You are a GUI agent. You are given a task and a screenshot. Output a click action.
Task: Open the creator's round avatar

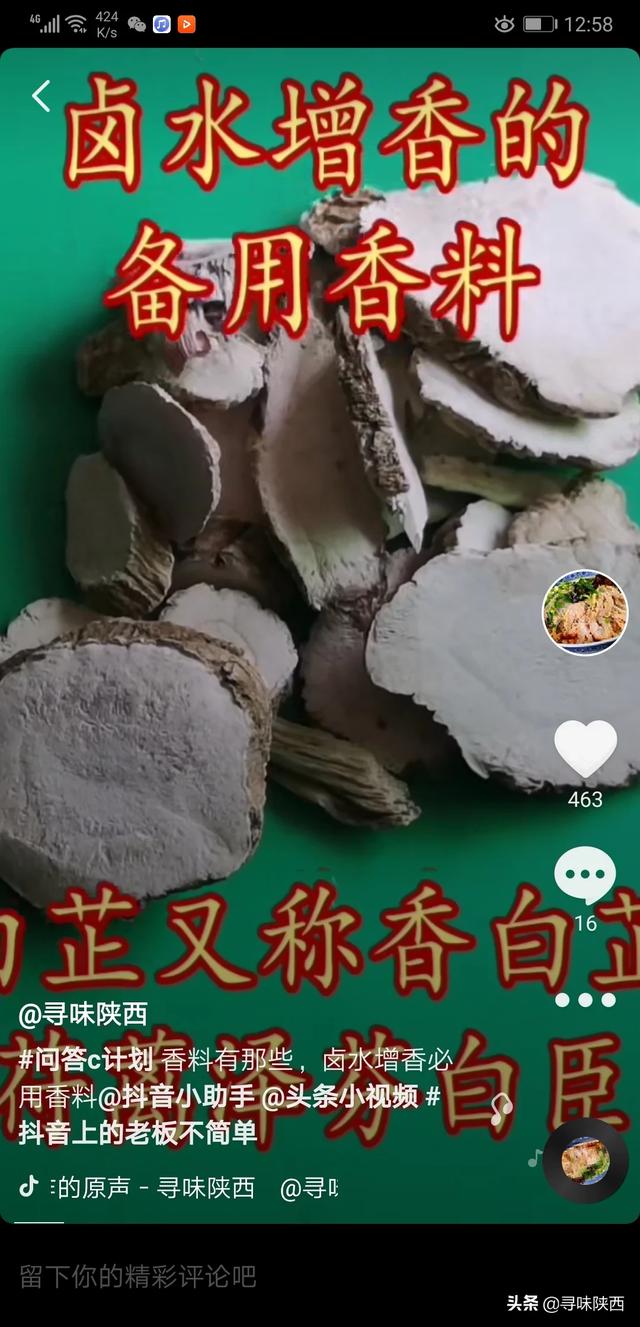[x=585, y=612]
